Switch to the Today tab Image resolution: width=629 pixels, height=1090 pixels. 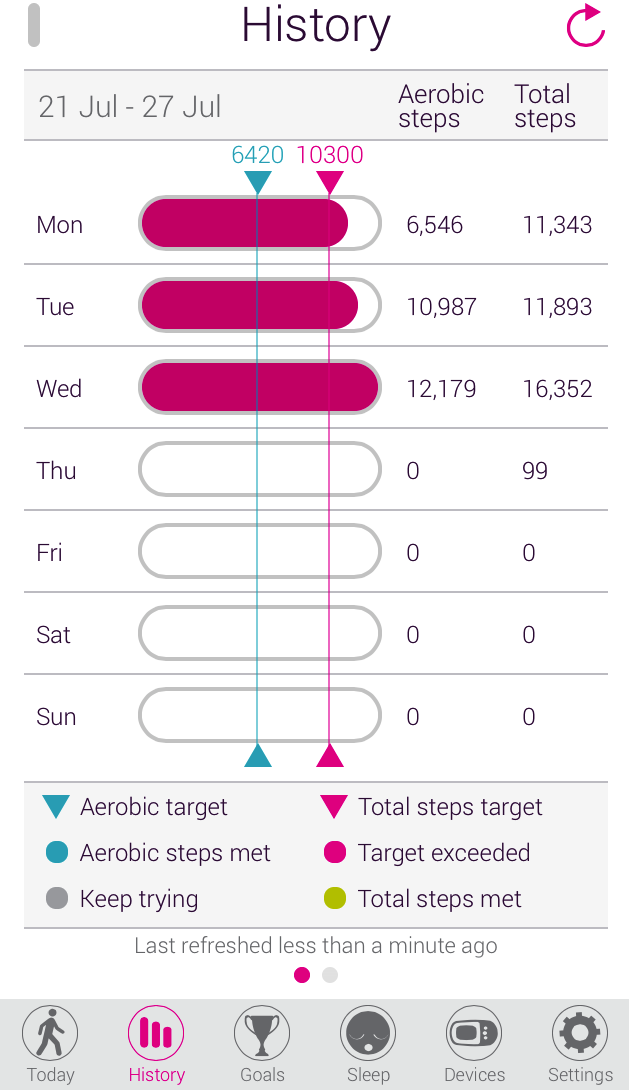pyautogui.click(x=50, y=1045)
